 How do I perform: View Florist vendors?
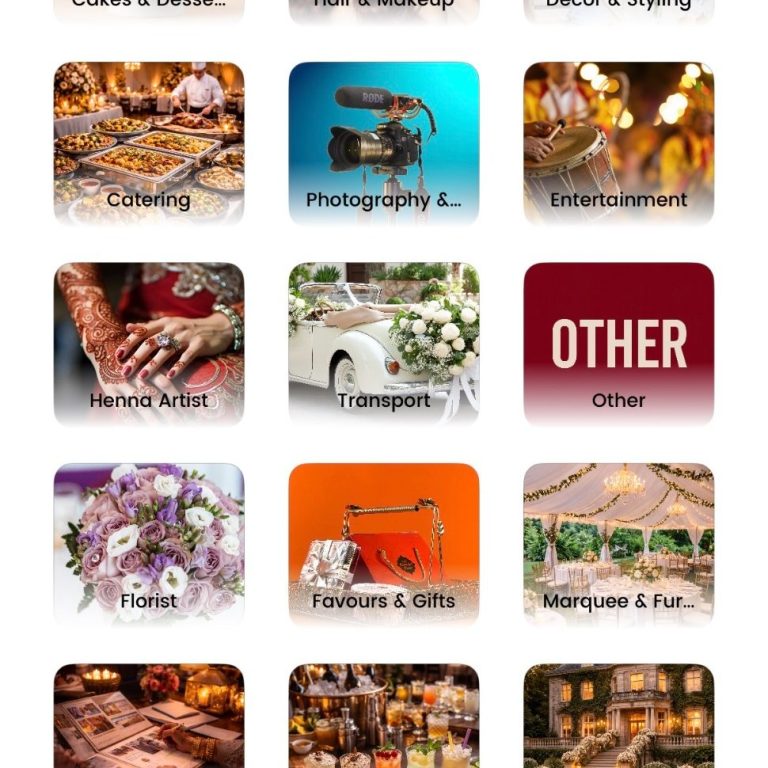click(x=148, y=543)
